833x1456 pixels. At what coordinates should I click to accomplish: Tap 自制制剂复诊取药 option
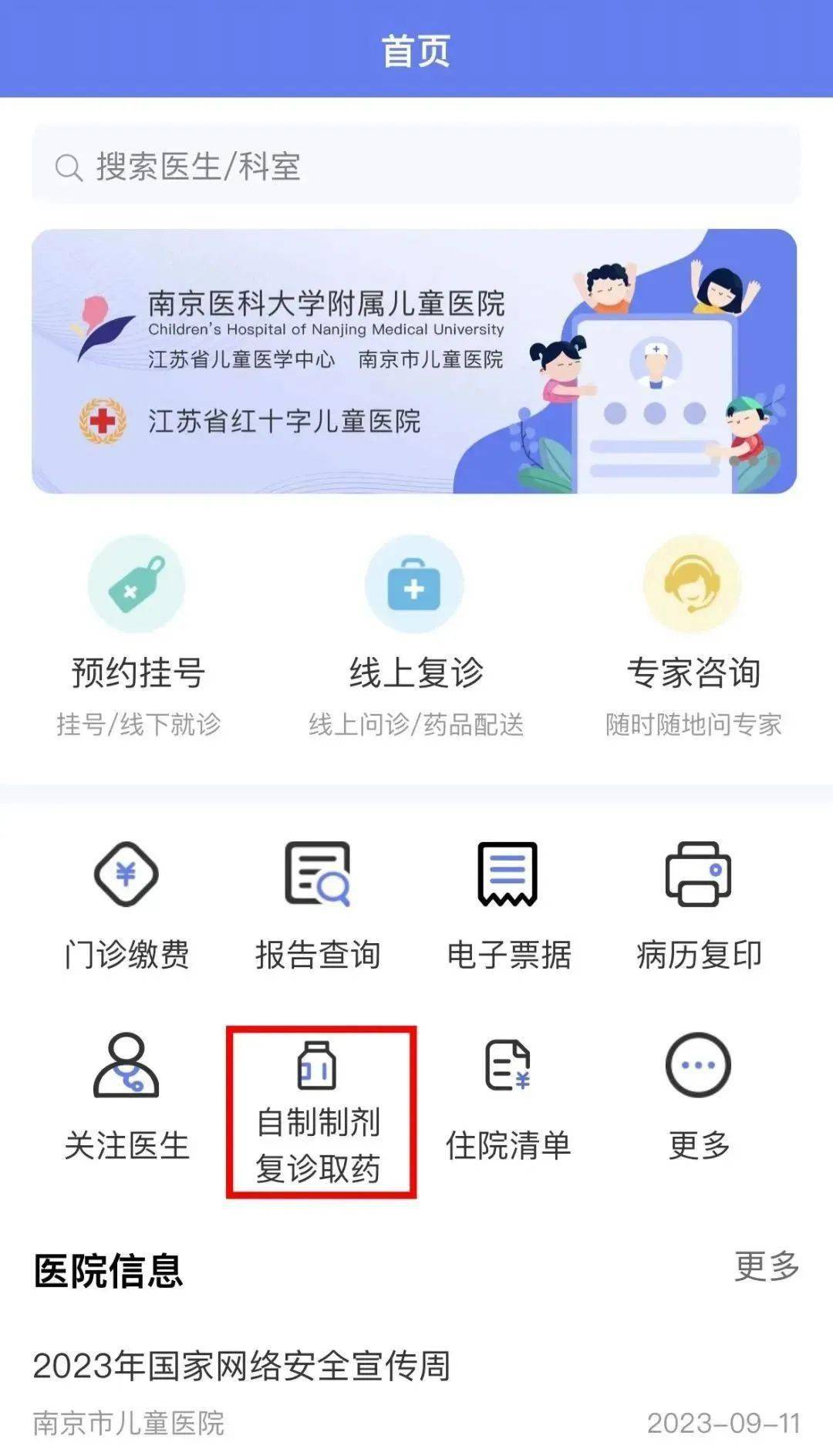click(x=319, y=1111)
